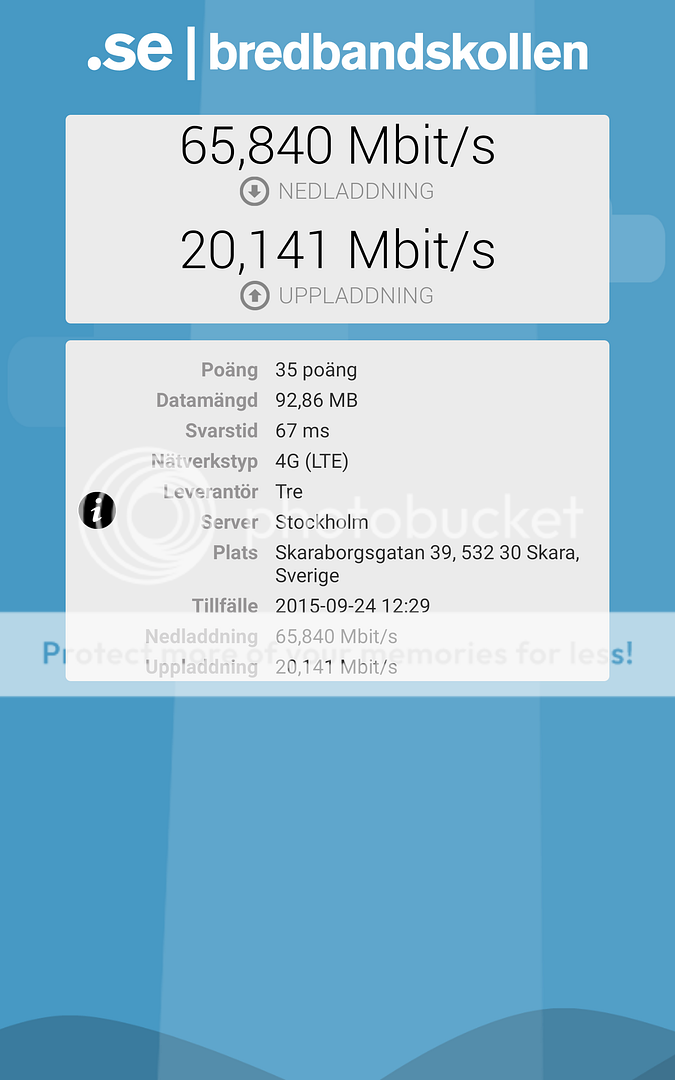Open the info icon beside the result details
The image size is (675, 1080).
coord(97,510)
